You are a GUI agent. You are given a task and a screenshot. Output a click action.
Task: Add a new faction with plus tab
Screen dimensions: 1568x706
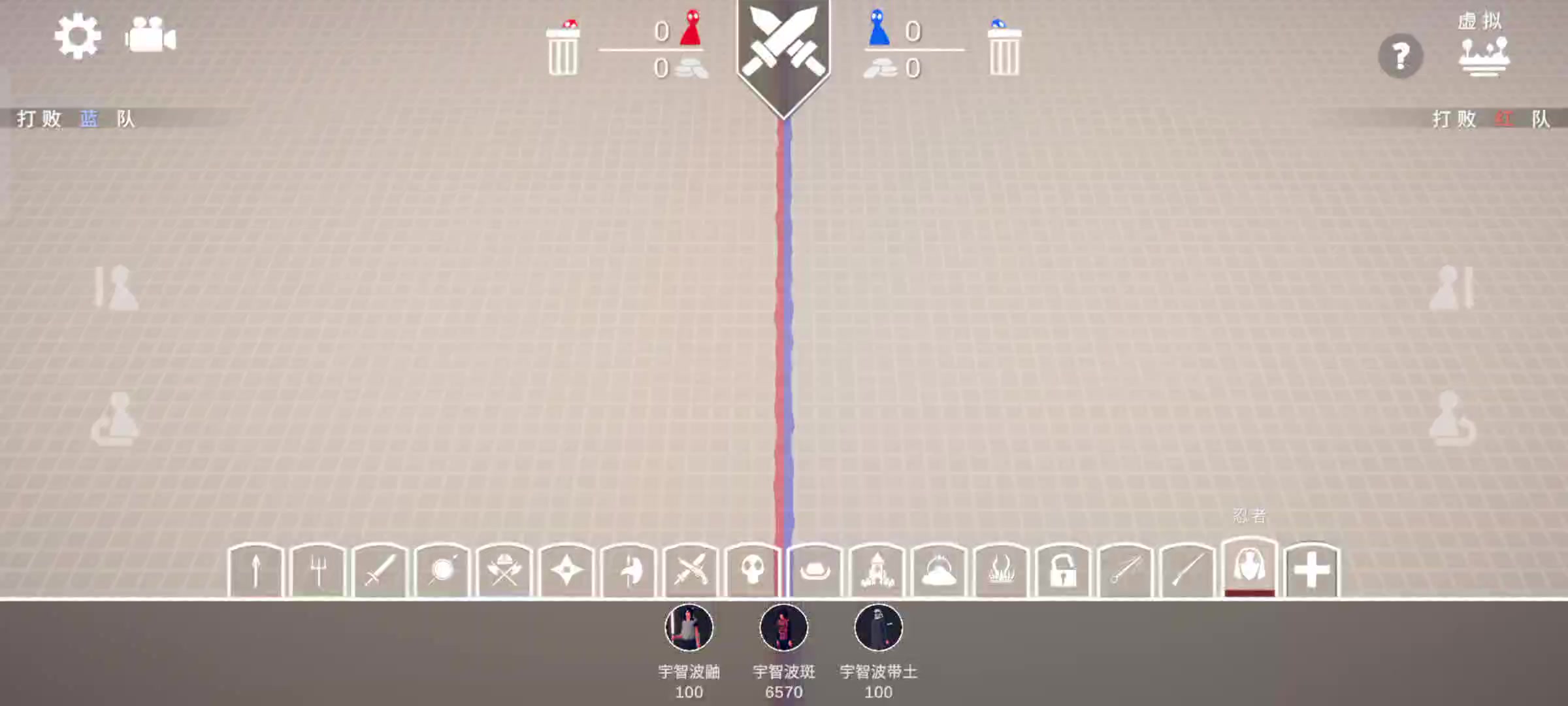click(1311, 570)
